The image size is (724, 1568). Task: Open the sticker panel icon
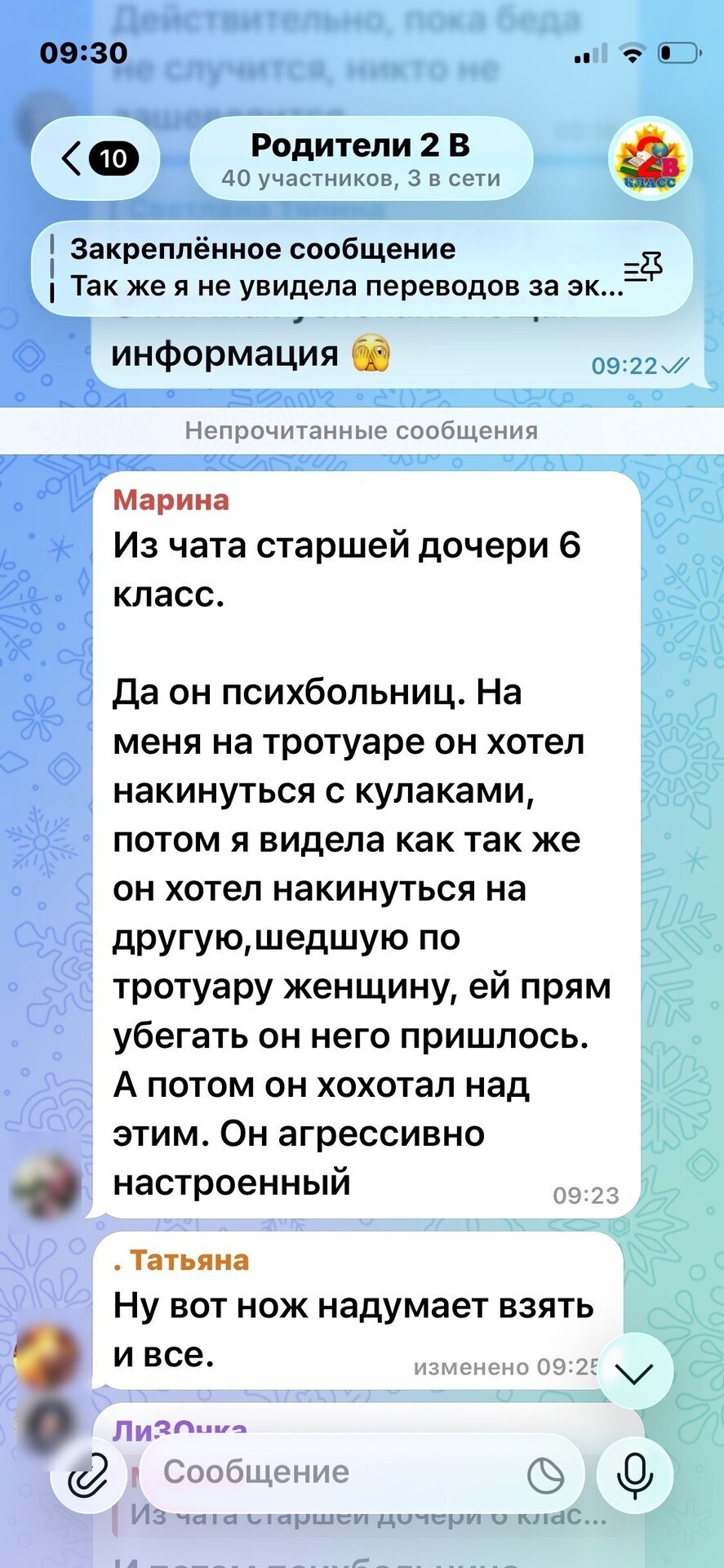click(x=544, y=1475)
